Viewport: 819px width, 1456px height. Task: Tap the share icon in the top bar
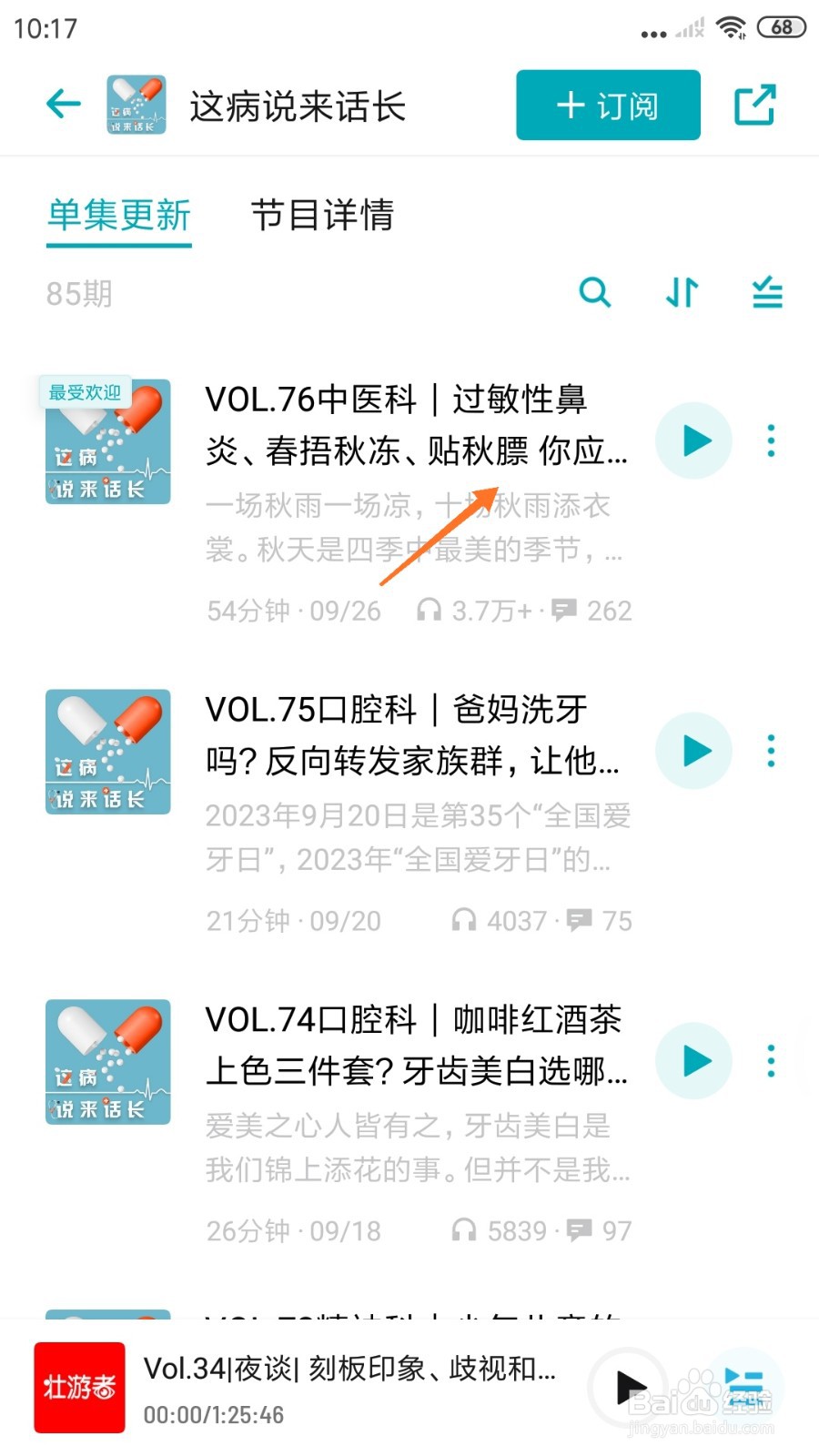click(753, 105)
